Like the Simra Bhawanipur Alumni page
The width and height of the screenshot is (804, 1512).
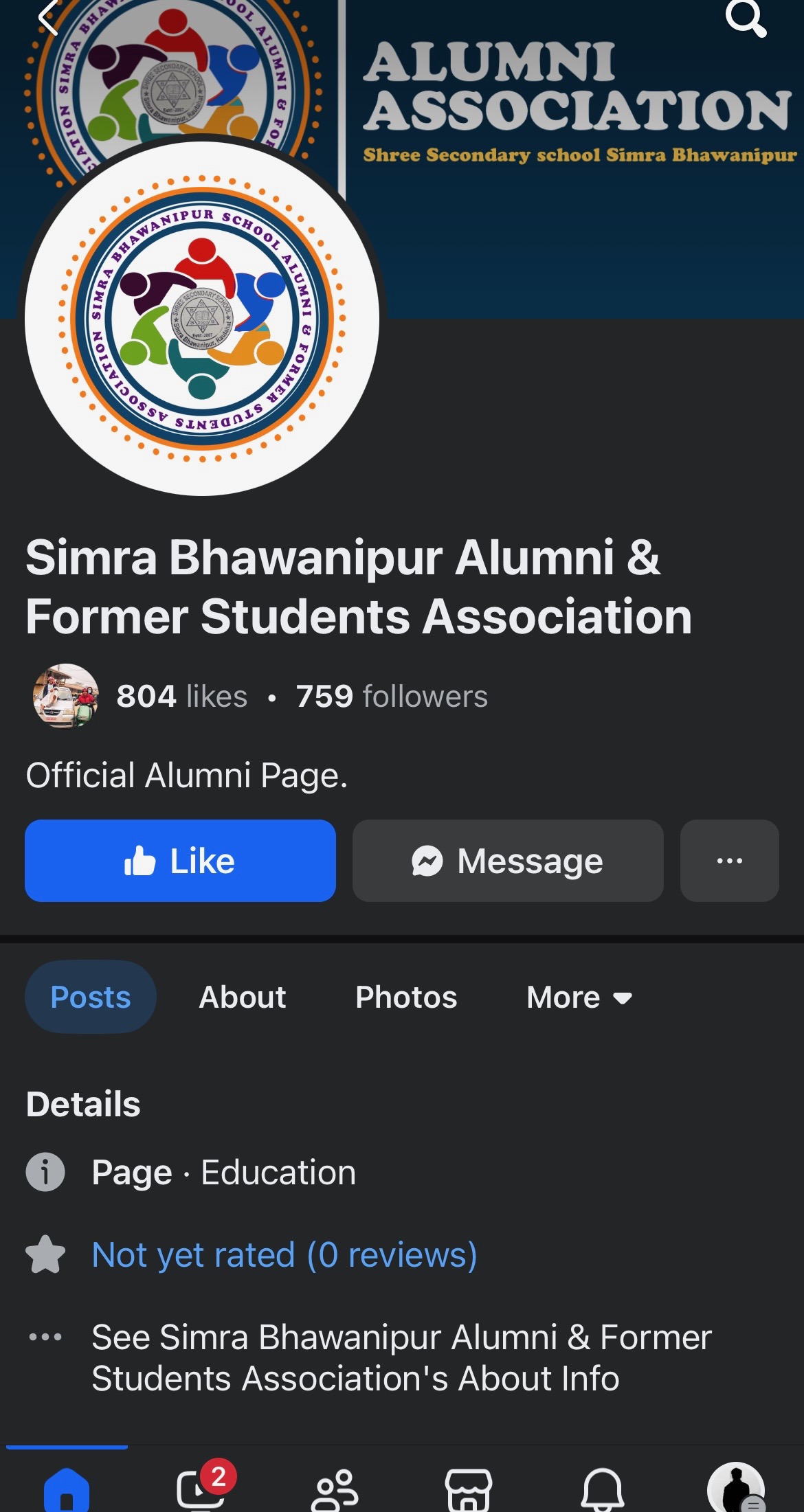[x=180, y=861]
